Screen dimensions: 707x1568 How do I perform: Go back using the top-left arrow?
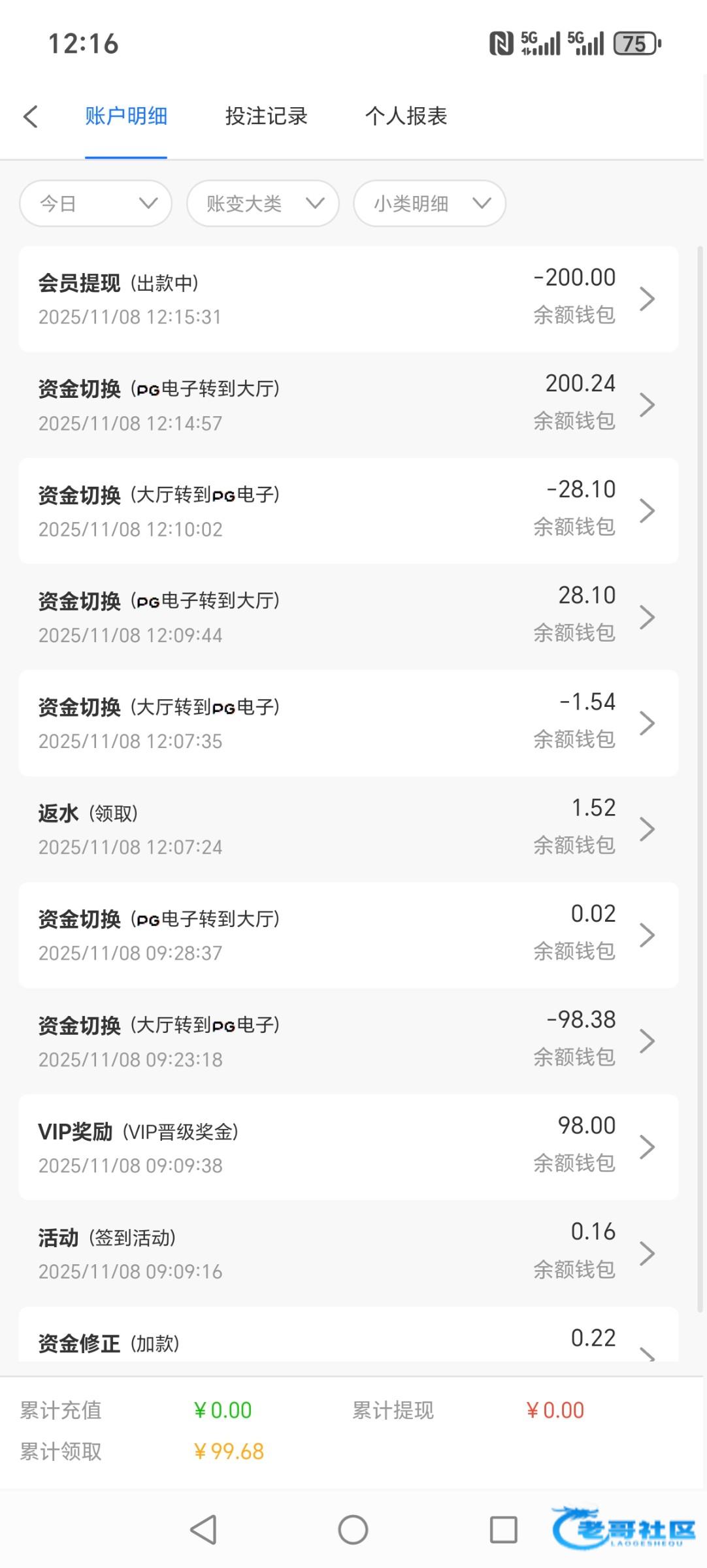[31, 117]
